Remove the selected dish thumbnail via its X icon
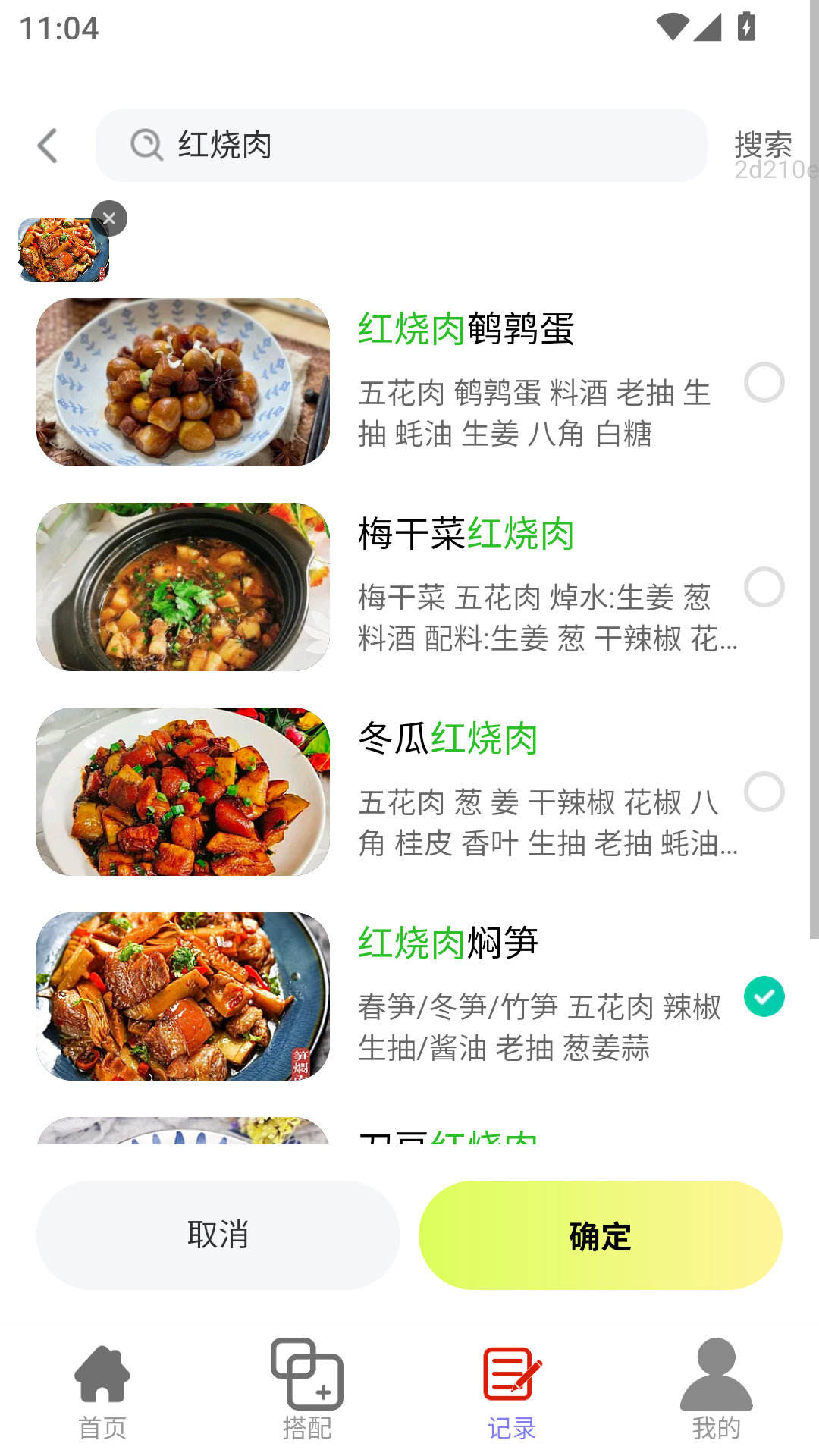The width and height of the screenshot is (819, 1456). (x=109, y=218)
